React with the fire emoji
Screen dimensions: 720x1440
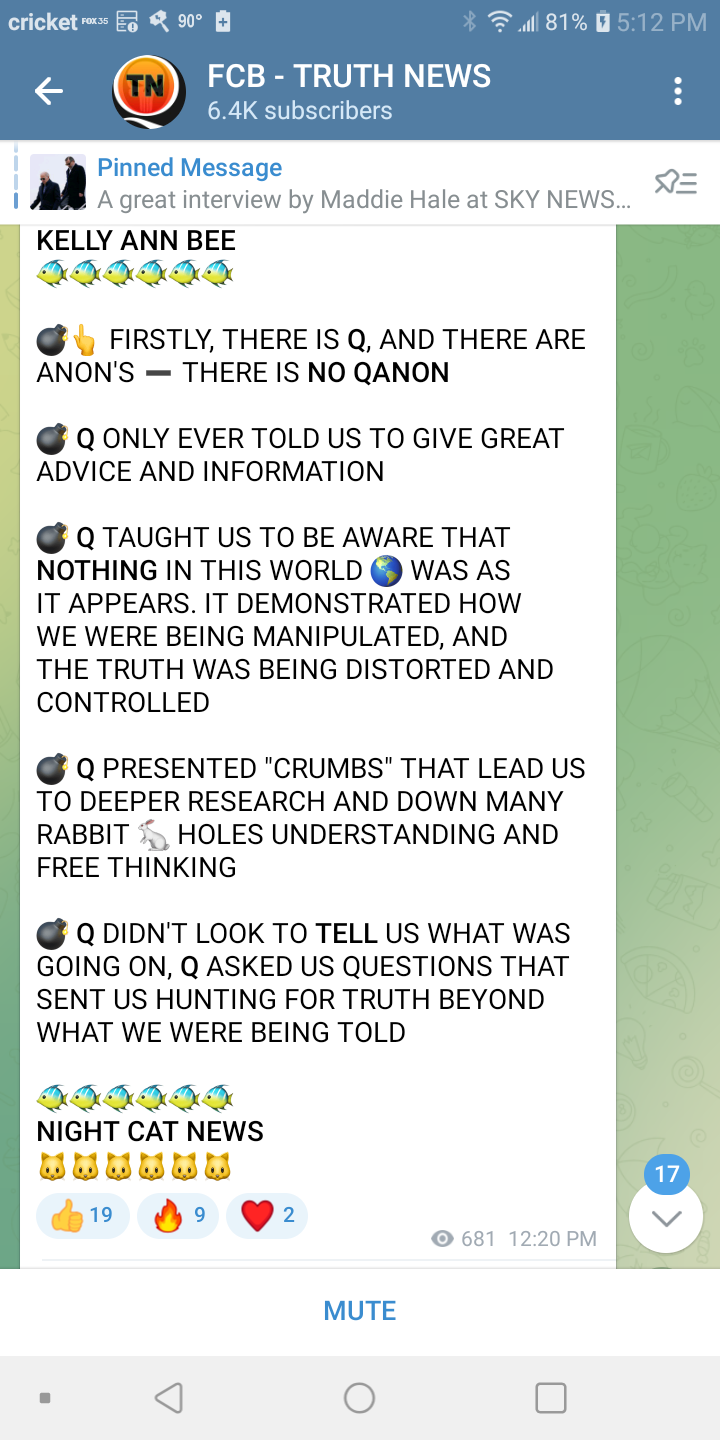180,1215
